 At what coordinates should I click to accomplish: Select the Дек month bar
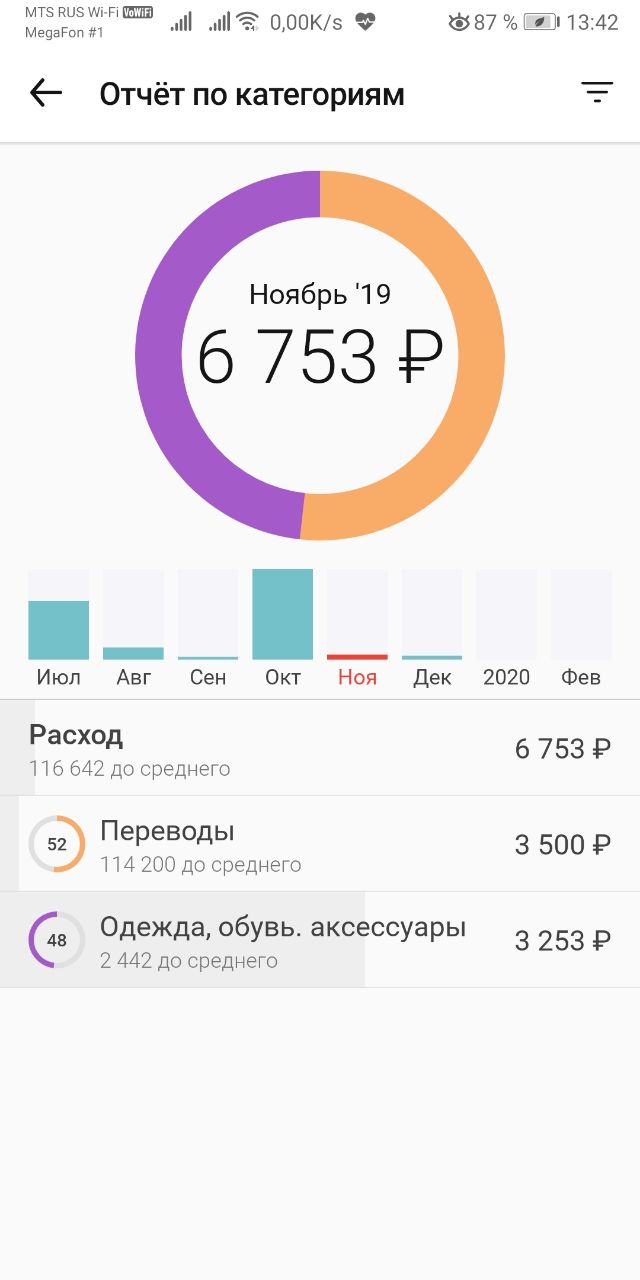point(432,628)
